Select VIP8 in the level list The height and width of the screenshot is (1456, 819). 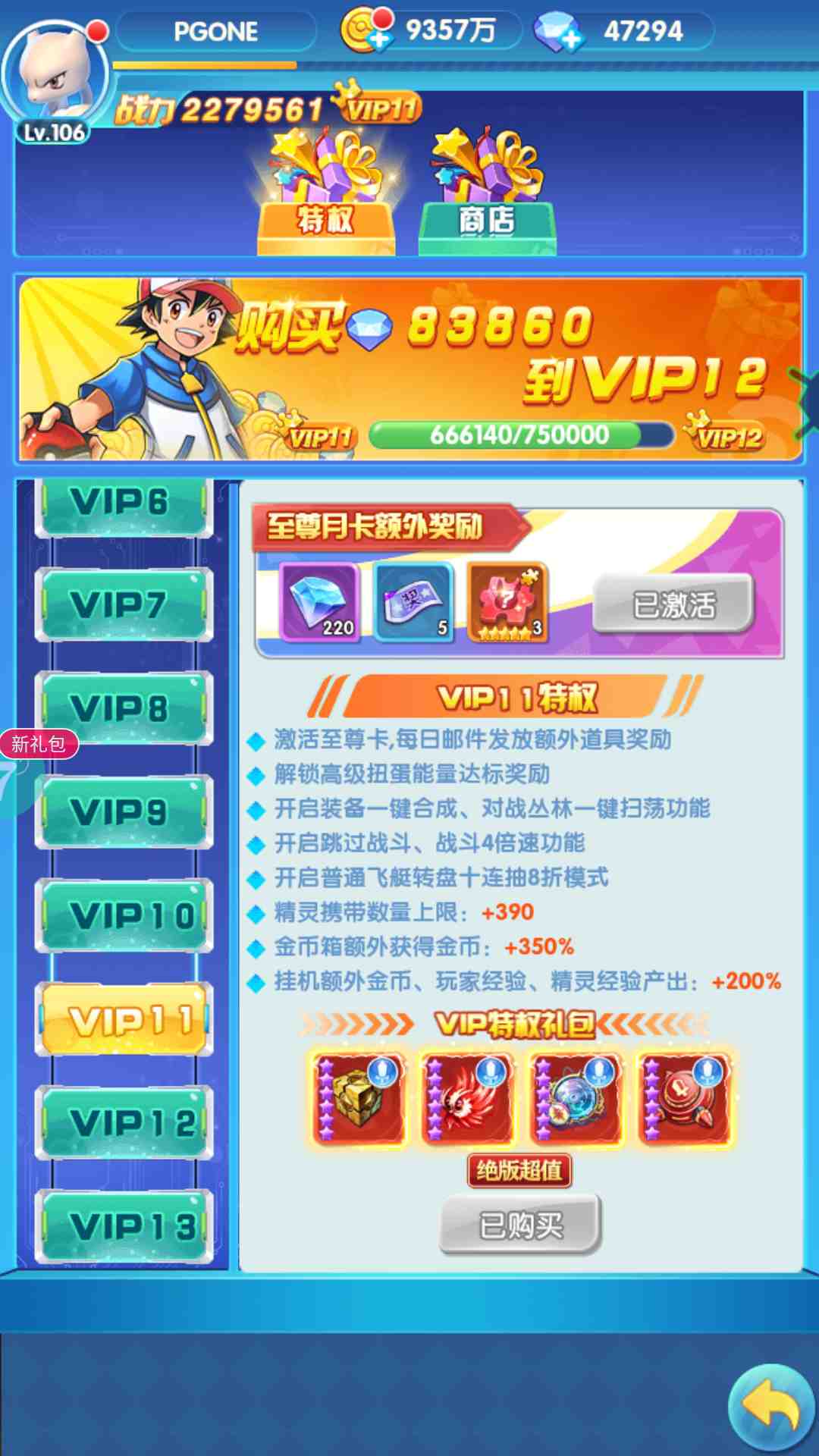tap(123, 708)
